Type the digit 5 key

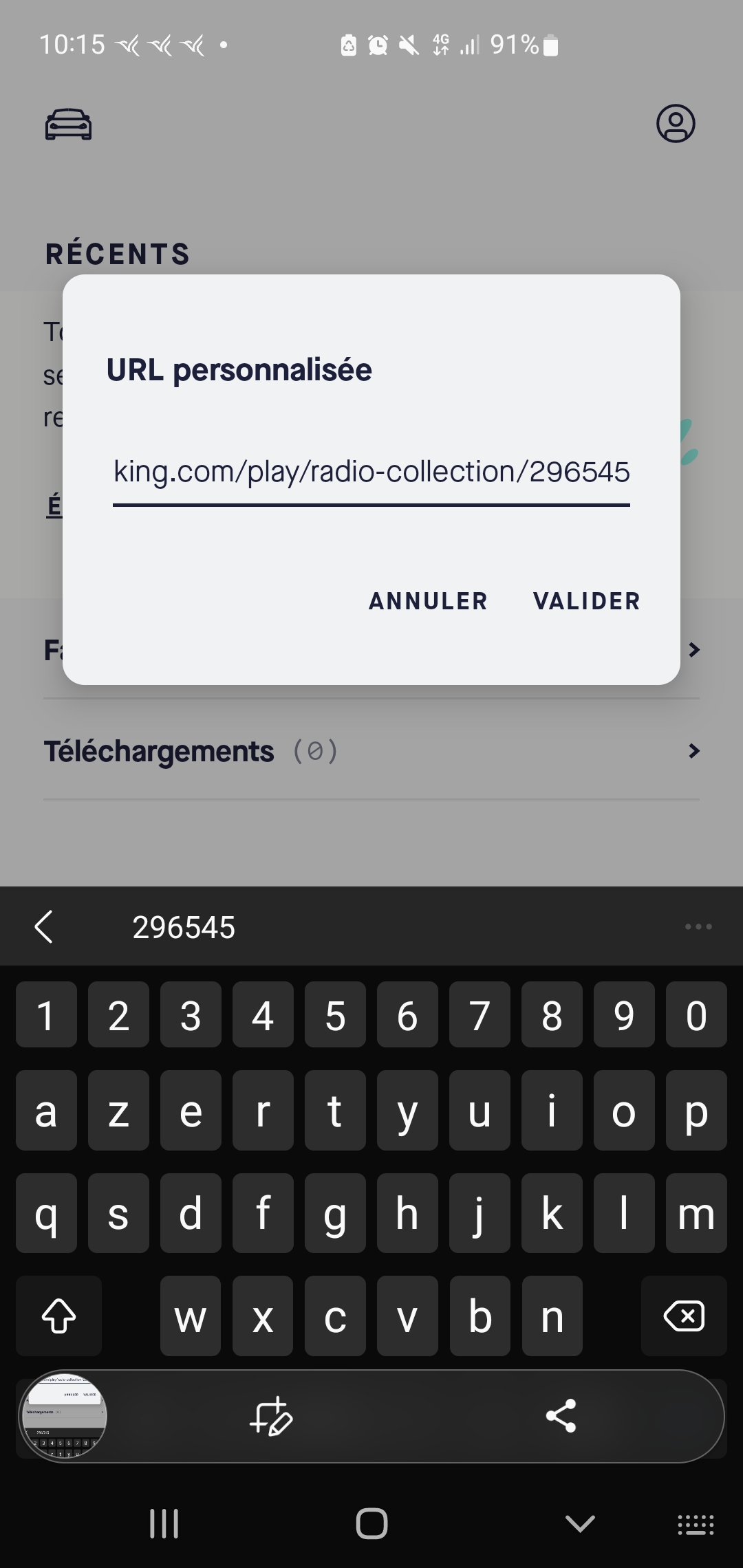(x=335, y=1015)
